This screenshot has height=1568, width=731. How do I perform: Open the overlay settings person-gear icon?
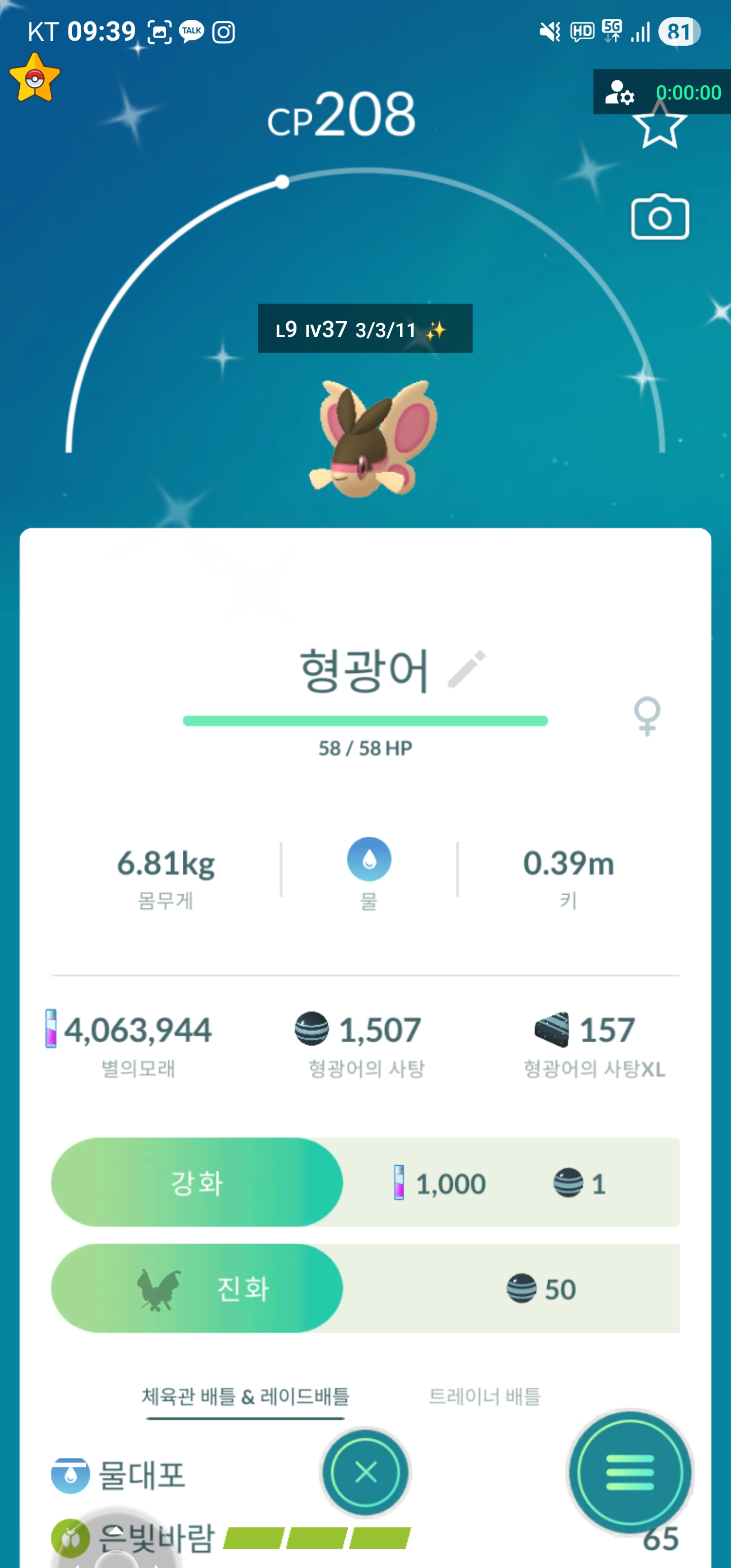[x=619, y=92]
